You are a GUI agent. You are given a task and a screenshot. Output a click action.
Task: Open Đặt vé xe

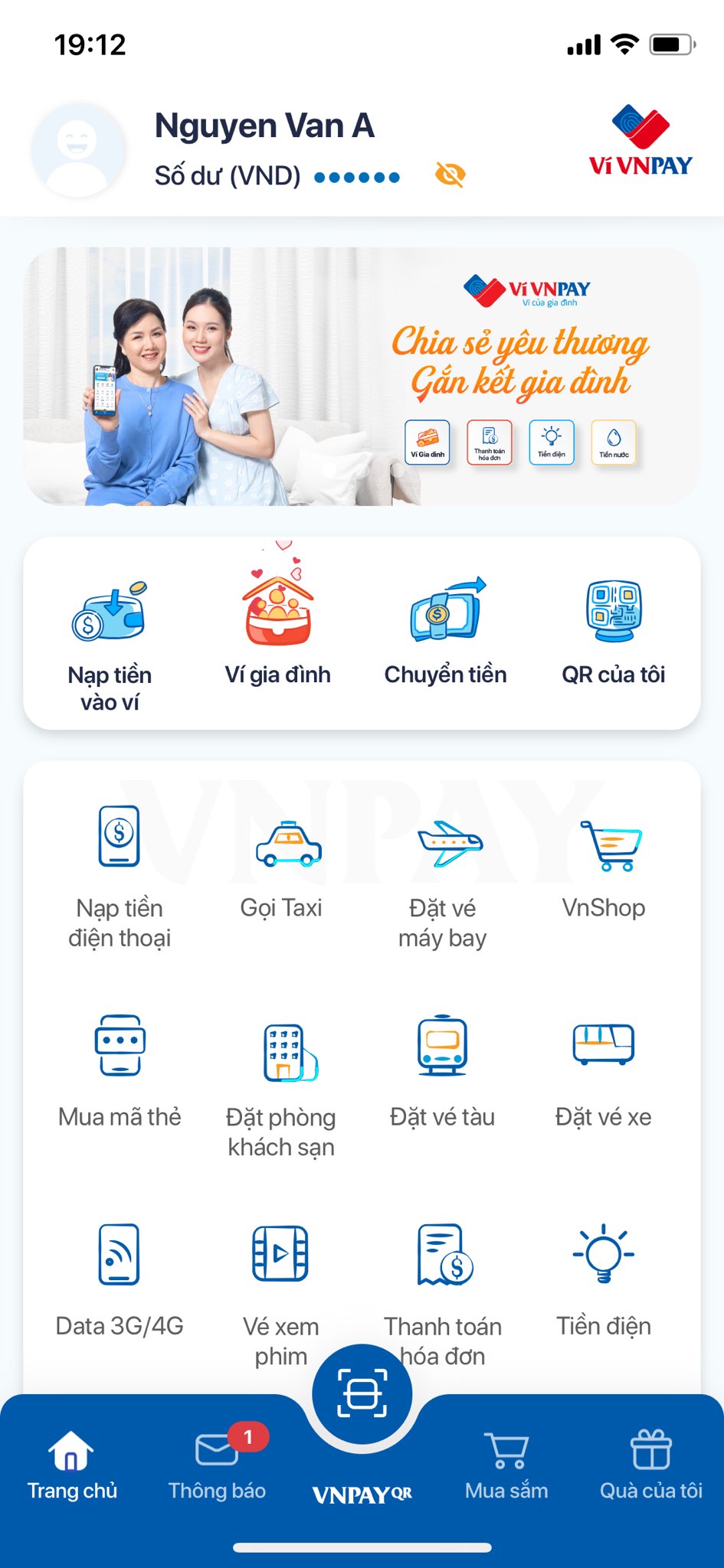(604, 1072)
